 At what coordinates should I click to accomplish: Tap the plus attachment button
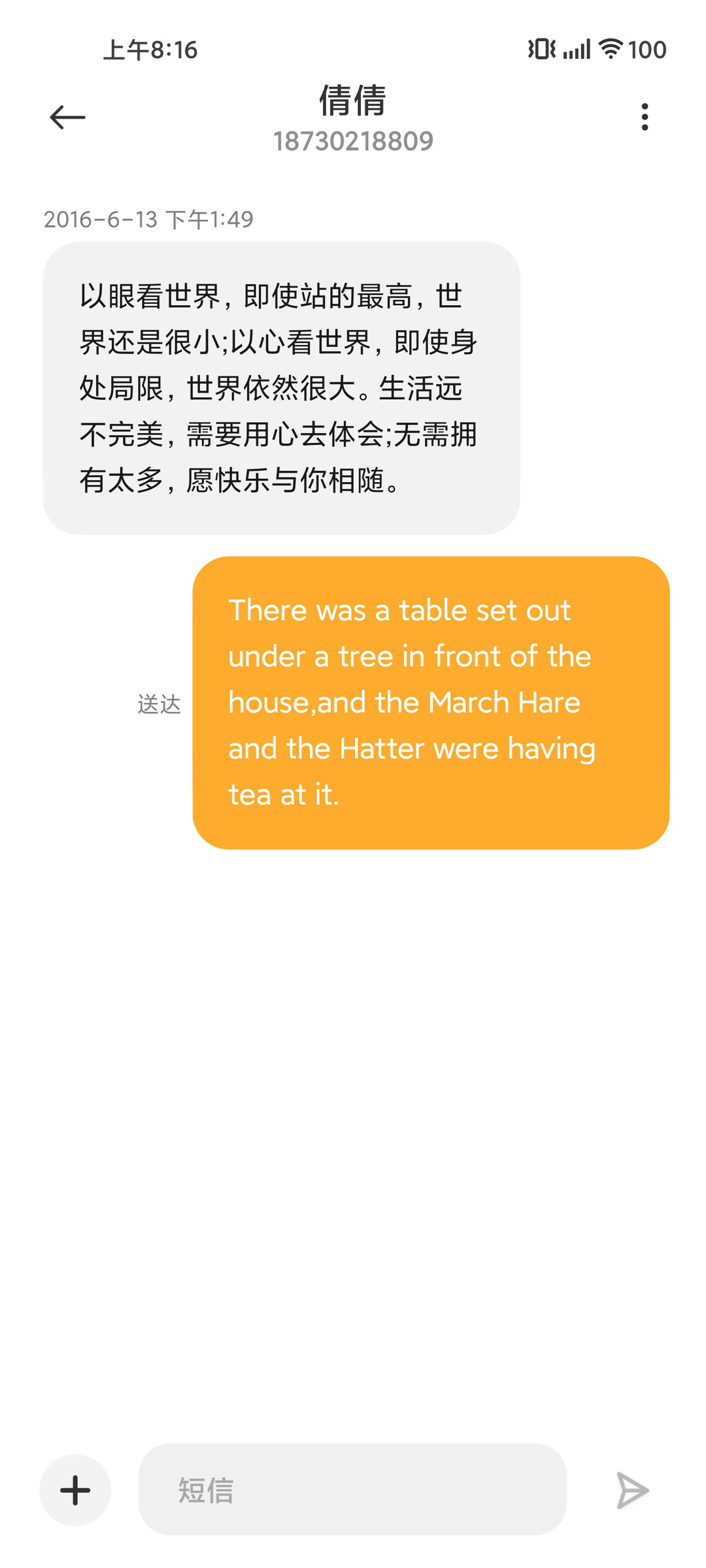pyautogui.click(x=75, y=1490)
